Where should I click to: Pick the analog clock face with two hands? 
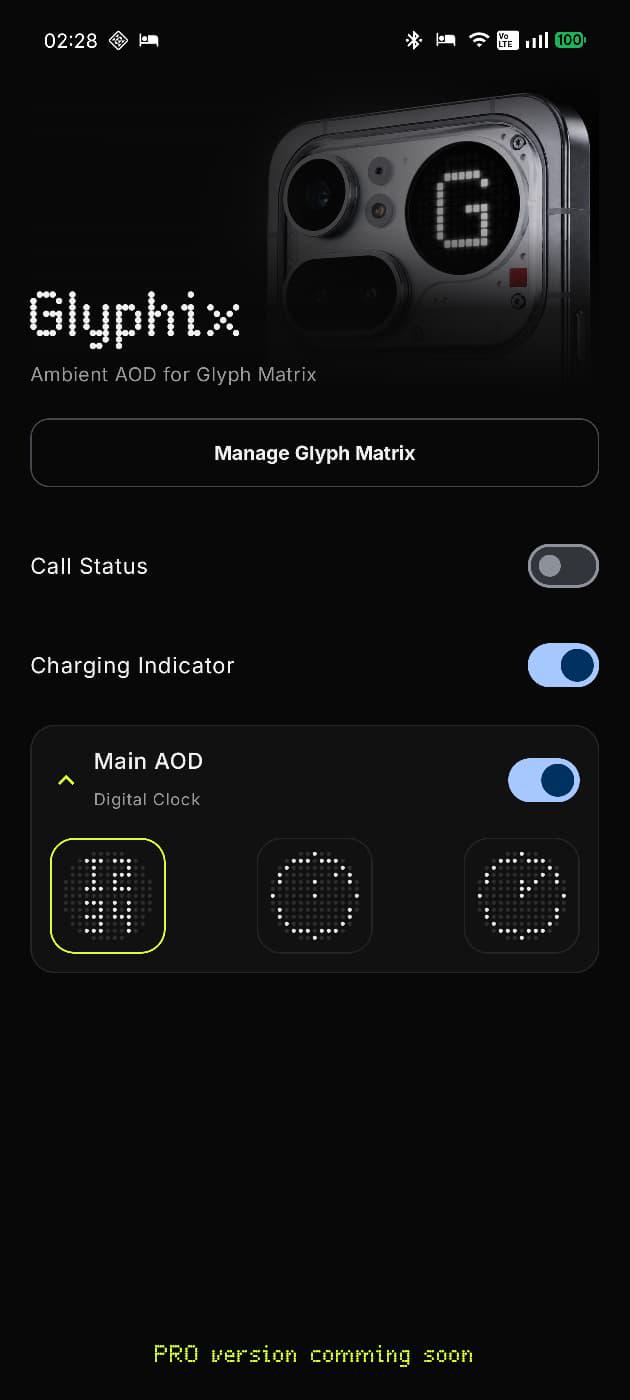tap(522, 896)
